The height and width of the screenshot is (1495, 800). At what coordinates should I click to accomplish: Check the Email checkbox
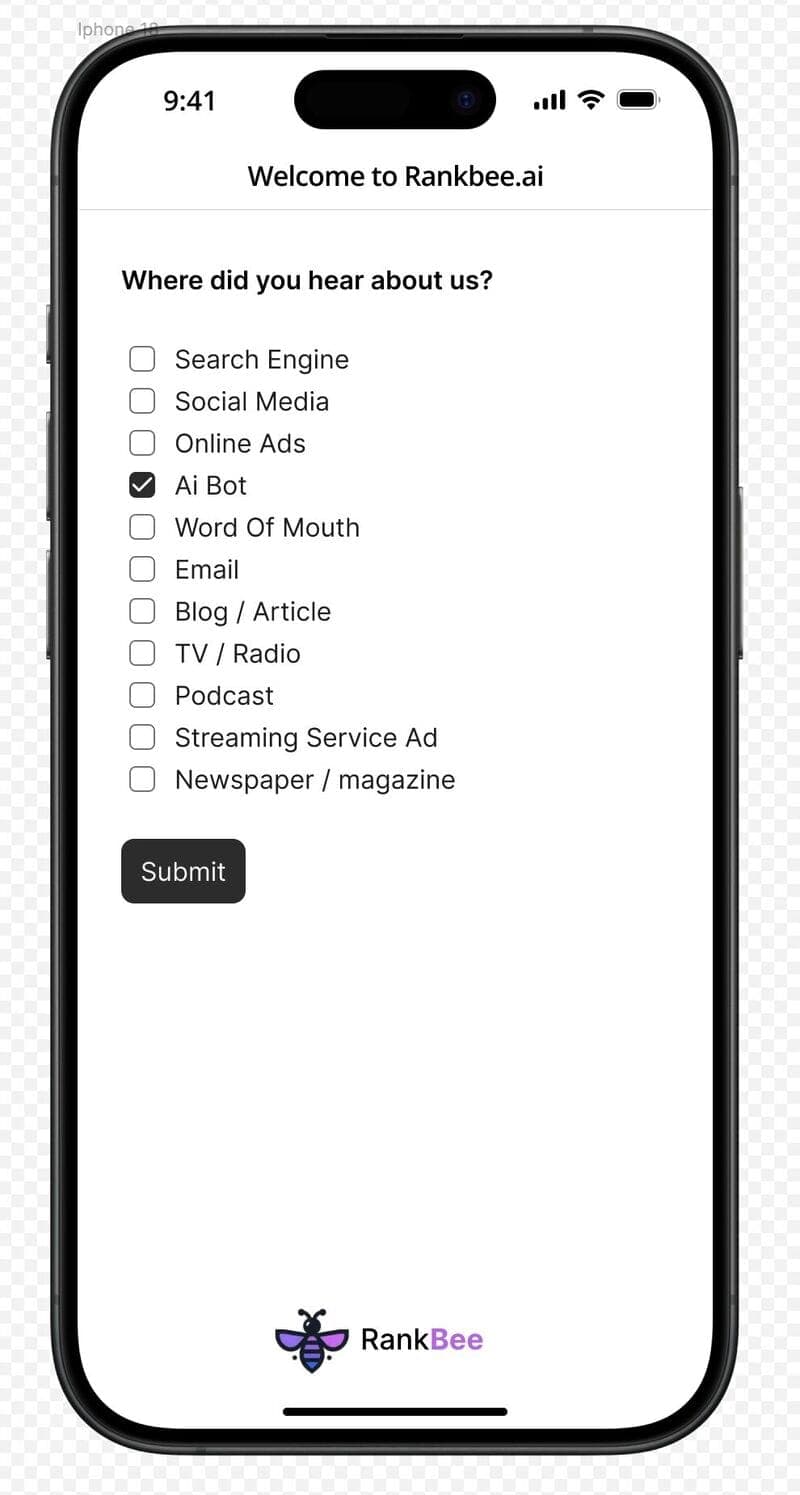[x=142, y=569]
